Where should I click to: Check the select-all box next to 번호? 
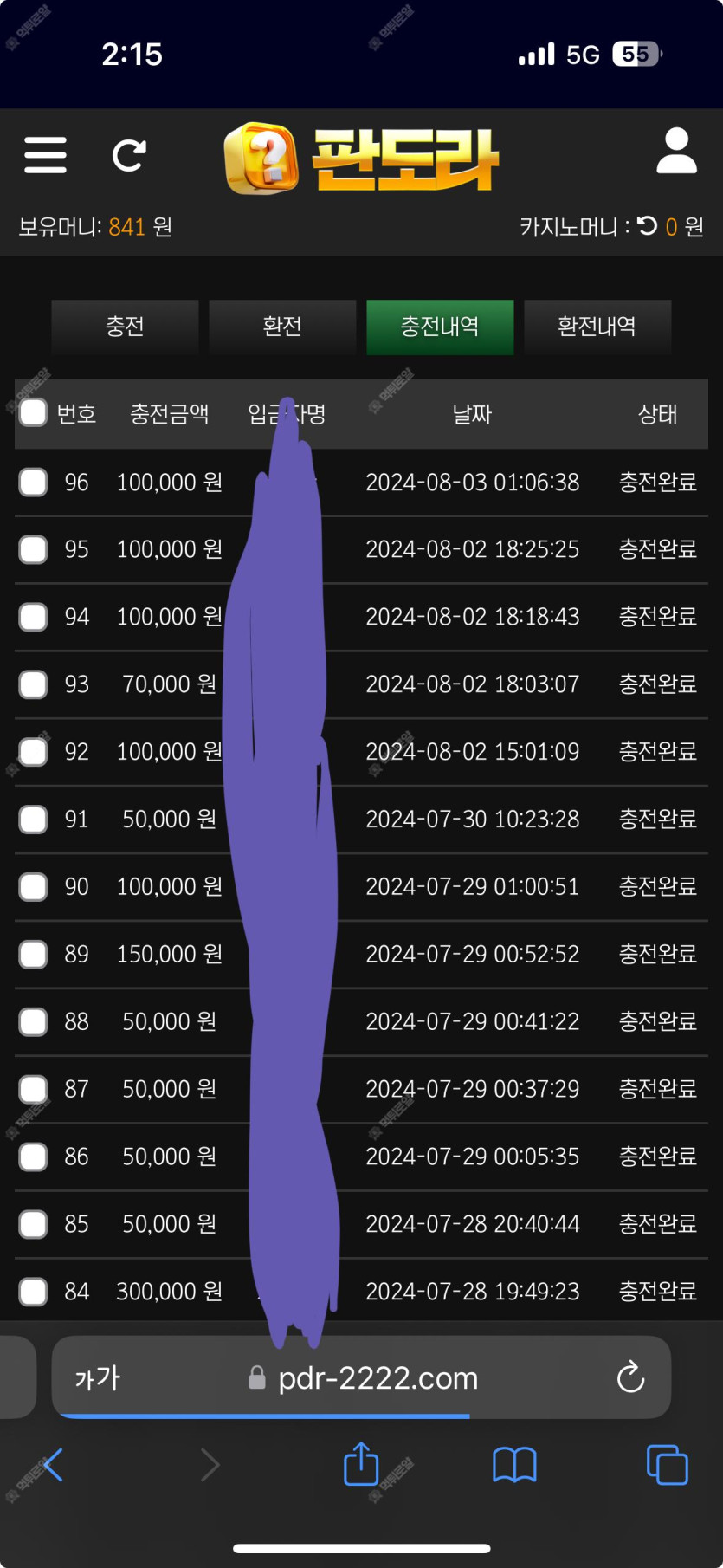[33, 413]
